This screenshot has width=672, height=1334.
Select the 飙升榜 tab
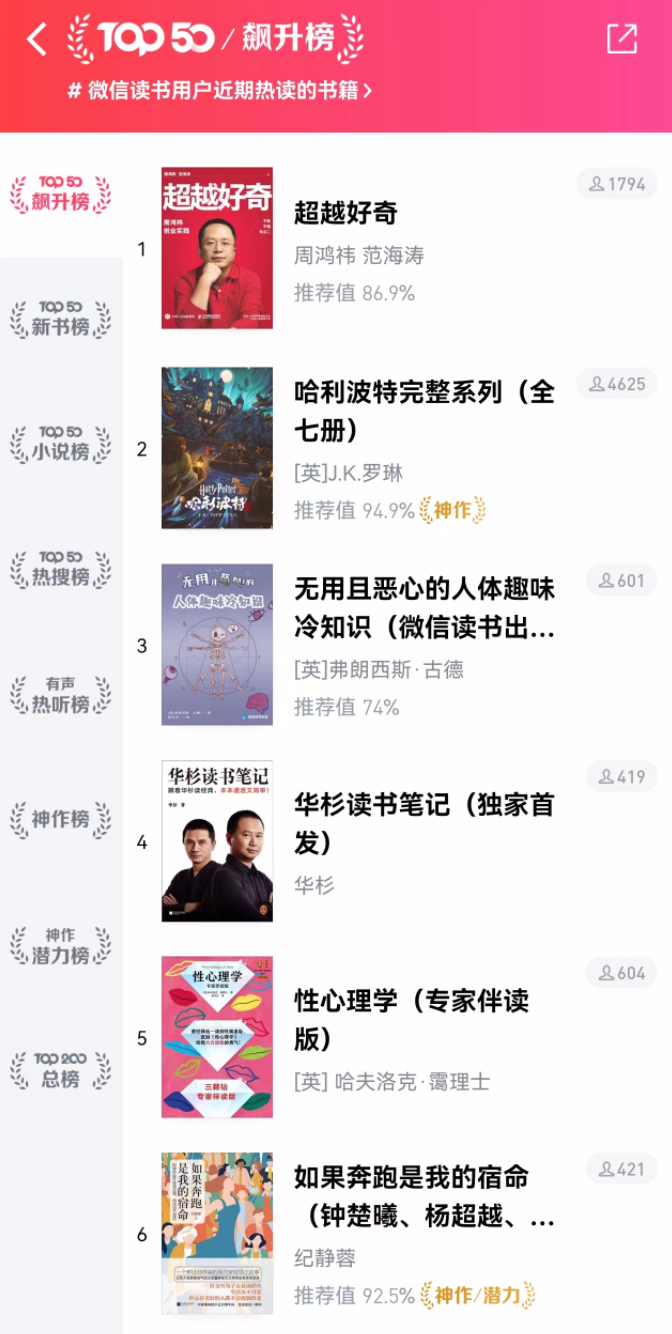(61, 194)
